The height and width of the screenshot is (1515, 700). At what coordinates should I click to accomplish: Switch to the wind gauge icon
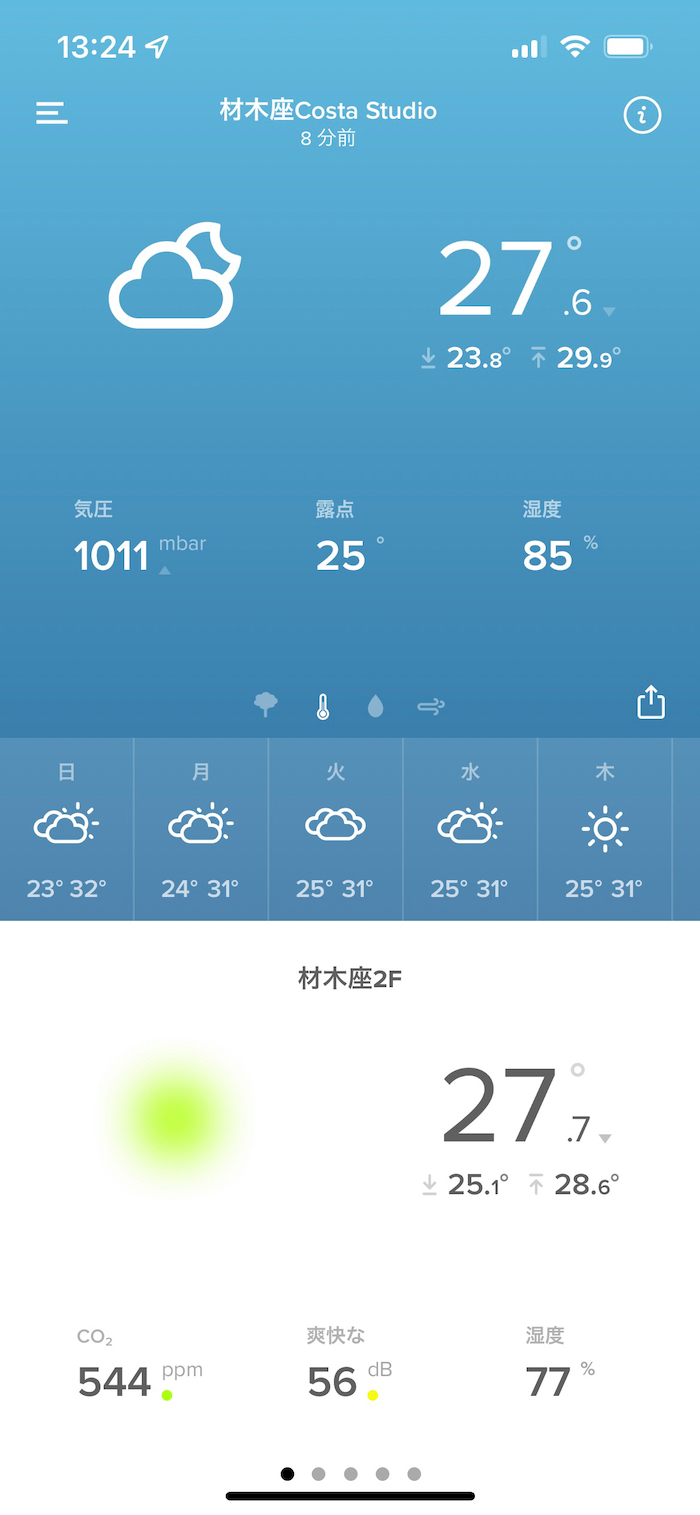pos(431,707)
